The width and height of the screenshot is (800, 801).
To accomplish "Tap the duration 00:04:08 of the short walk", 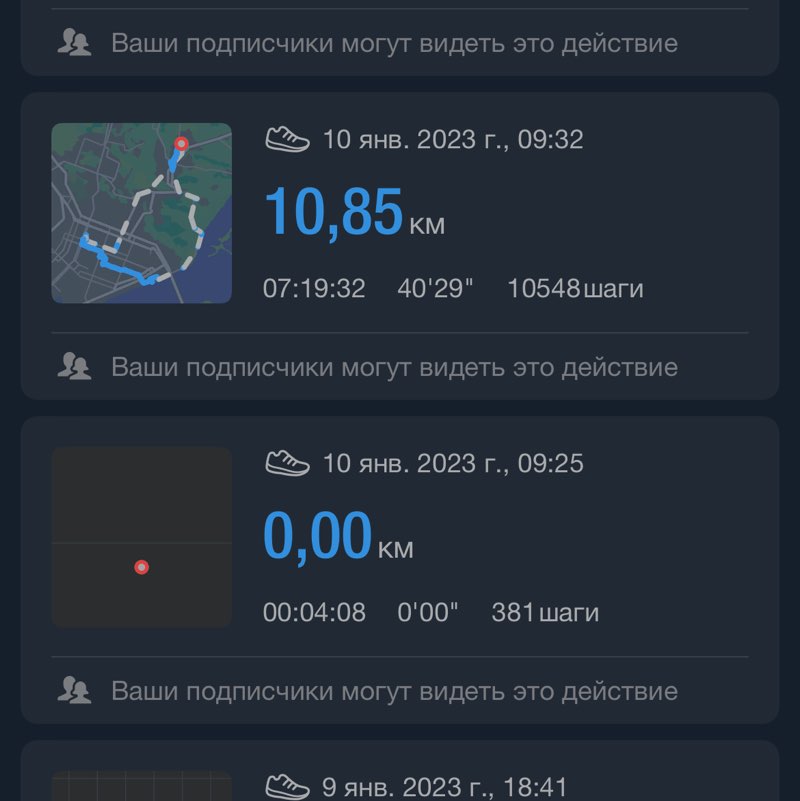I will (x=314, y=612).
